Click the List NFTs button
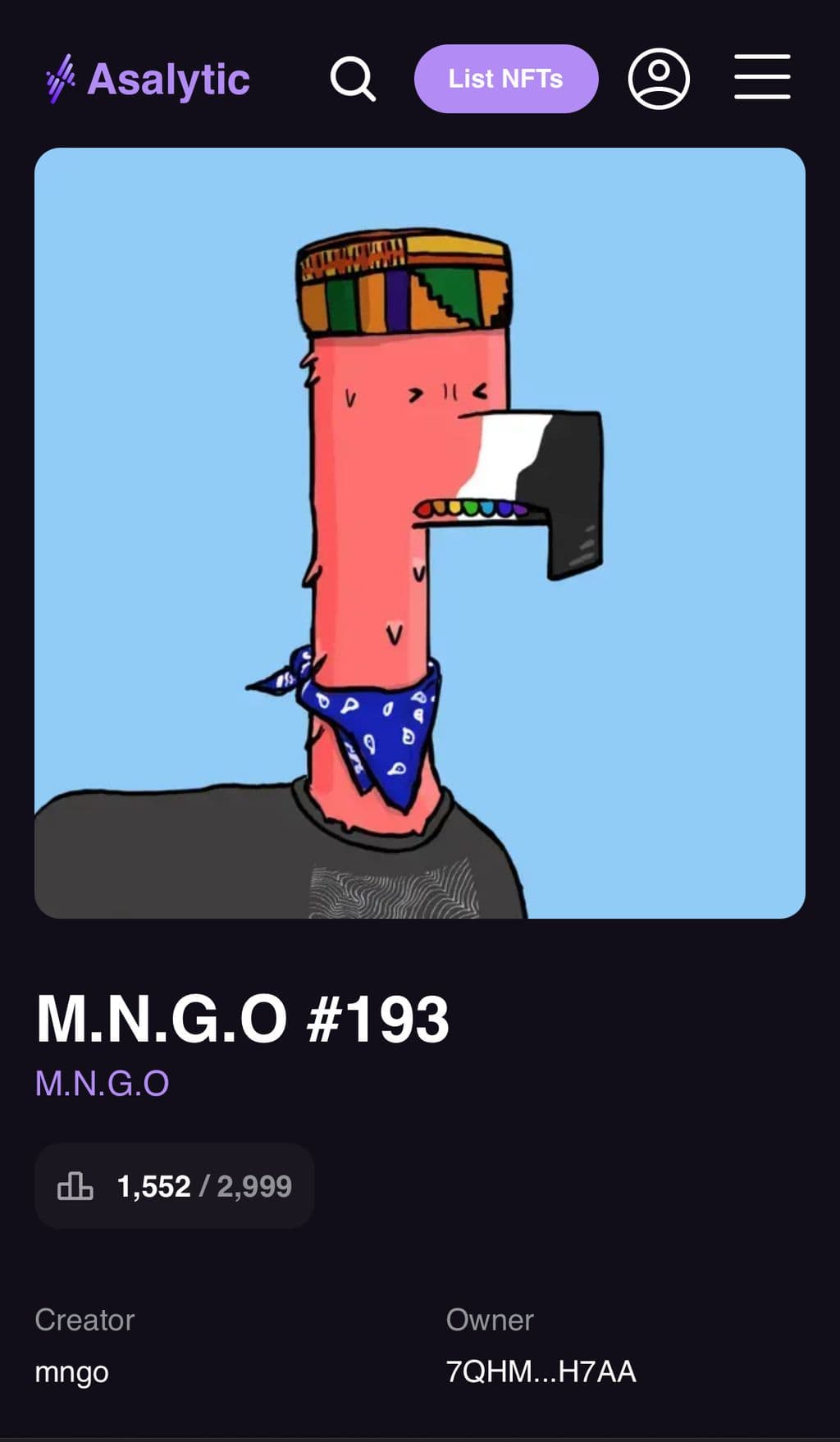Image resolution: width=840 pixels, height=1442 pixels. (x=506, y=80)
